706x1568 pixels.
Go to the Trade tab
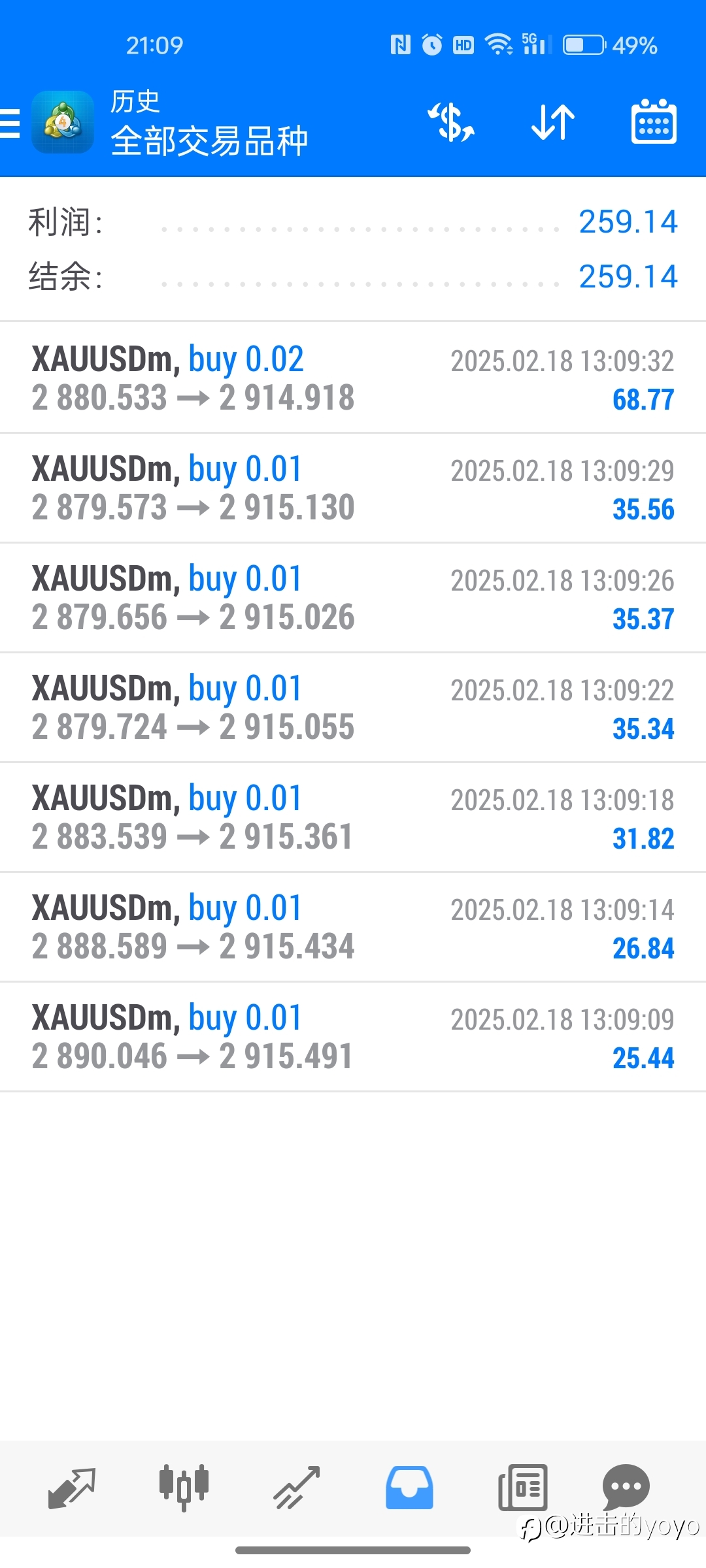297,1488
